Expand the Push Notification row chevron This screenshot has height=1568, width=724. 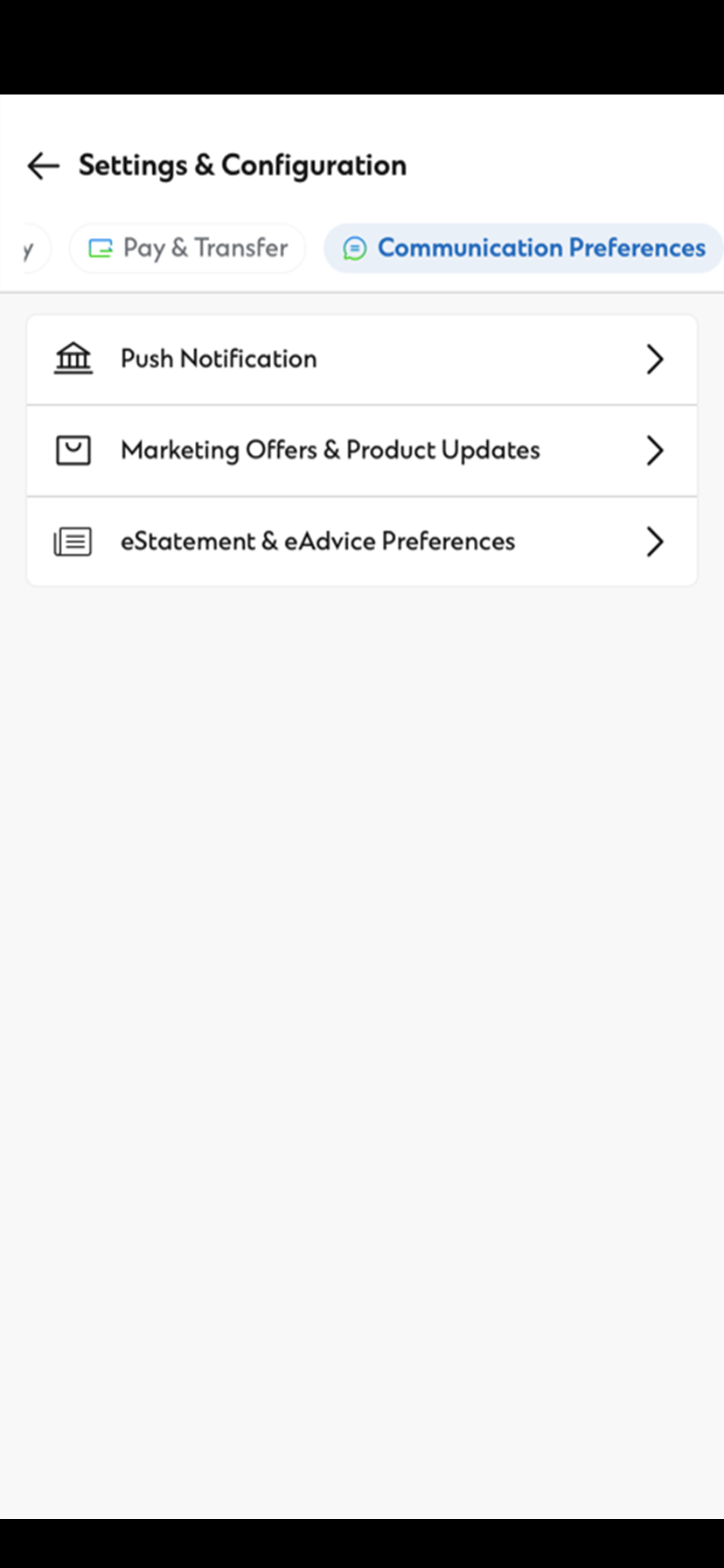point(654,359)
